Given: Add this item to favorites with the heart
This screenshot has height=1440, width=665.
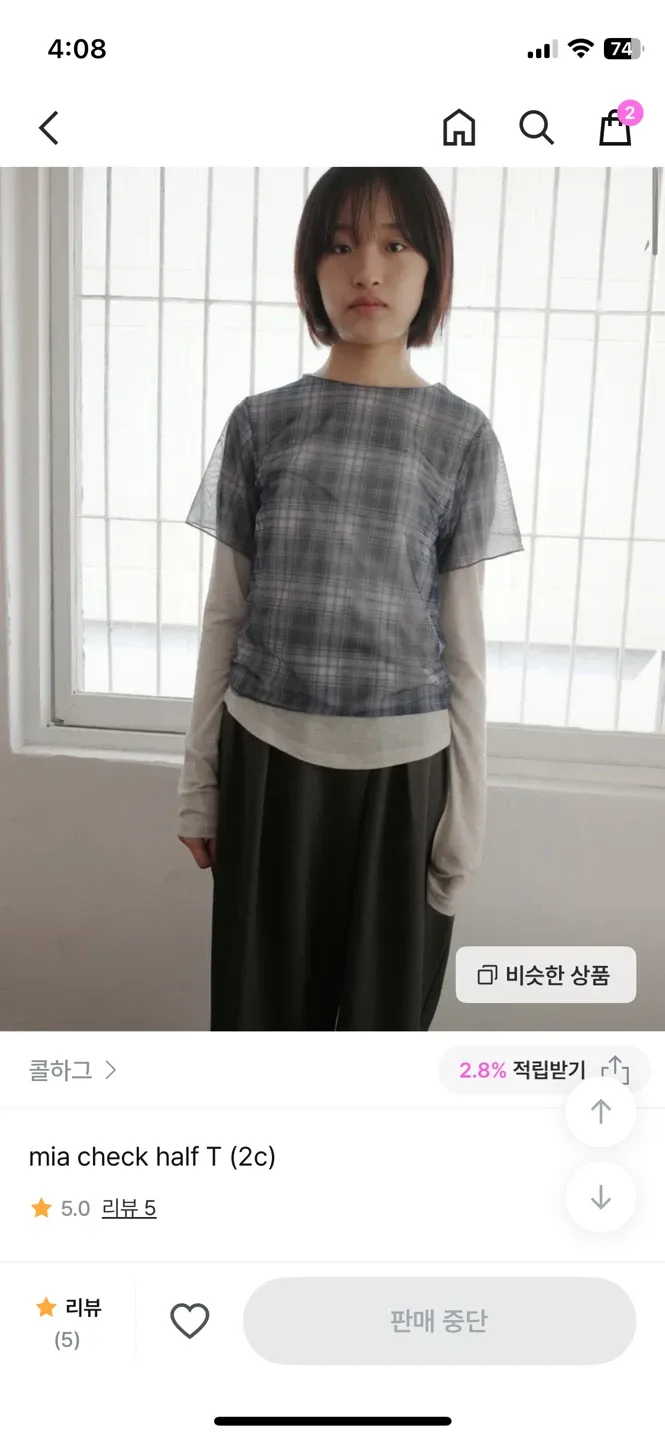Looking at the screenshot, I should (189, 1321).
